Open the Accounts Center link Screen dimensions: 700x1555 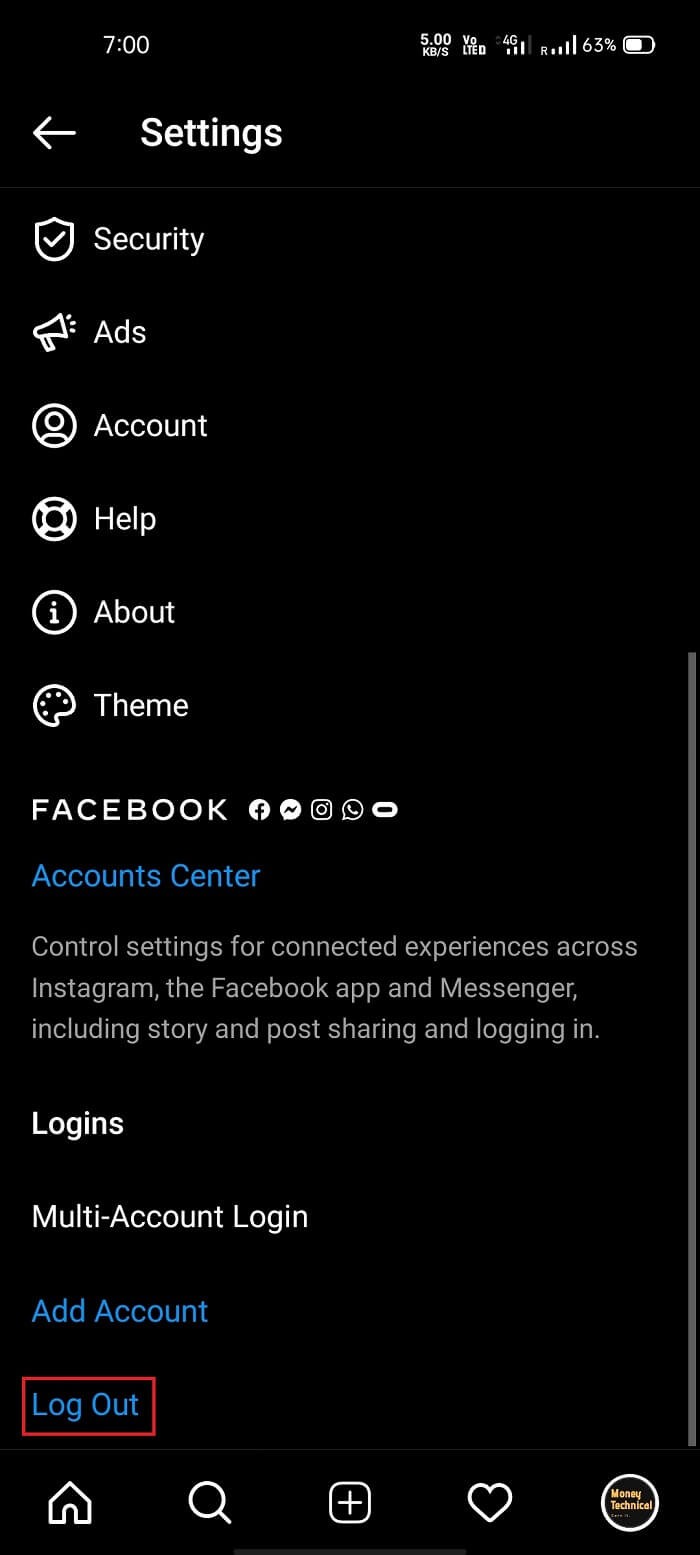click(x=146, y=876)
